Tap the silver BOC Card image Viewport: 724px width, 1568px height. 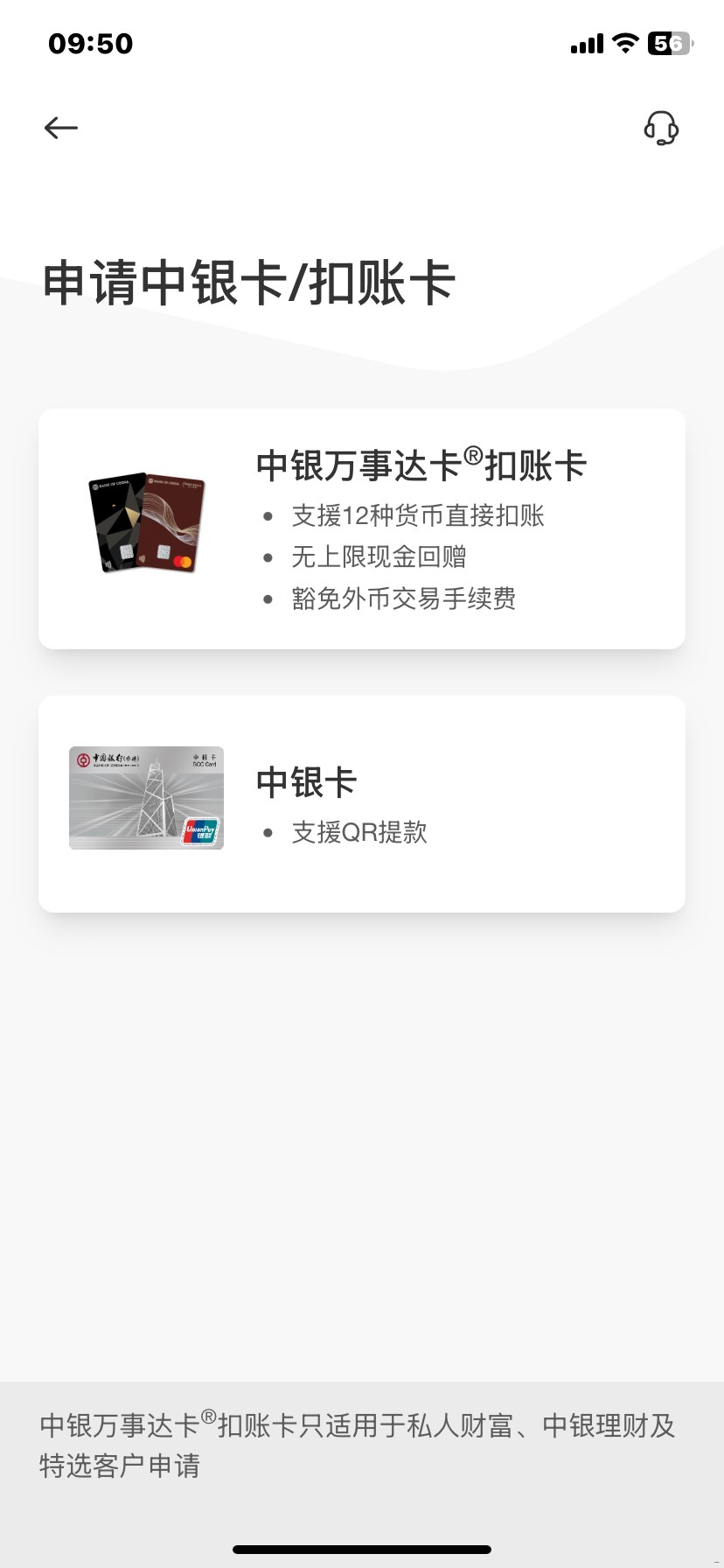tap(145, 798)
